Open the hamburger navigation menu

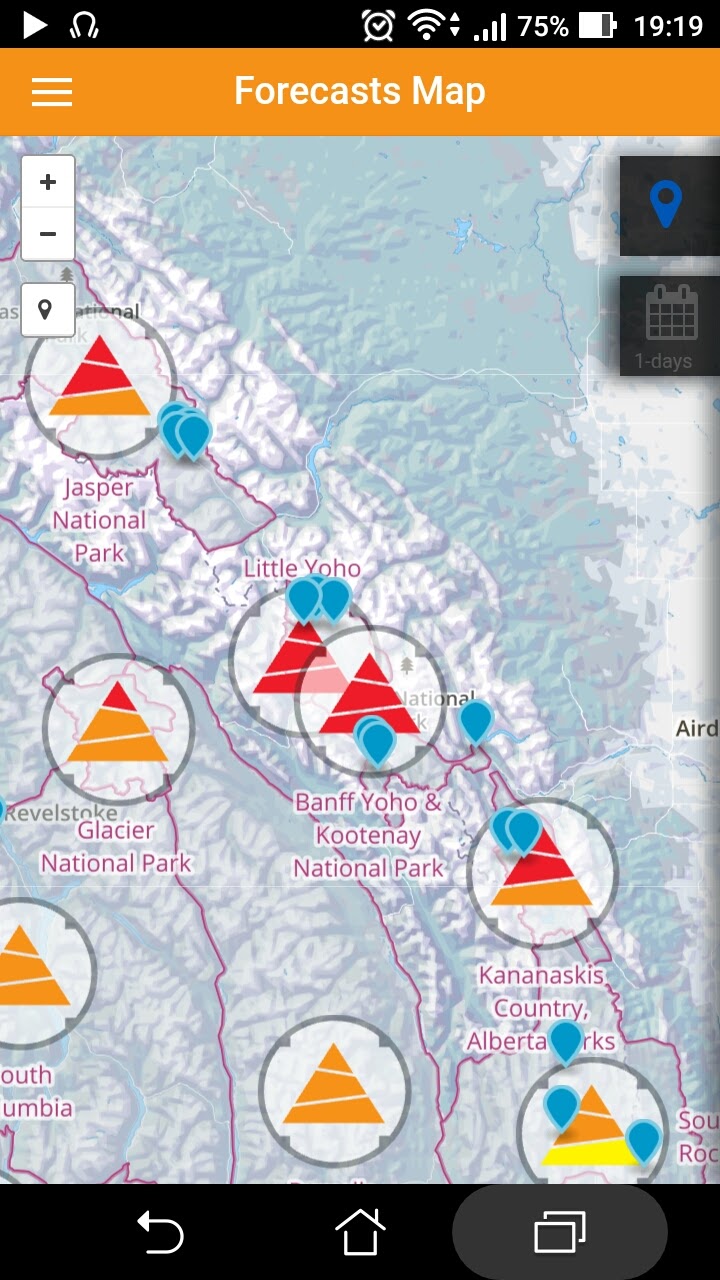pos(52,91)
